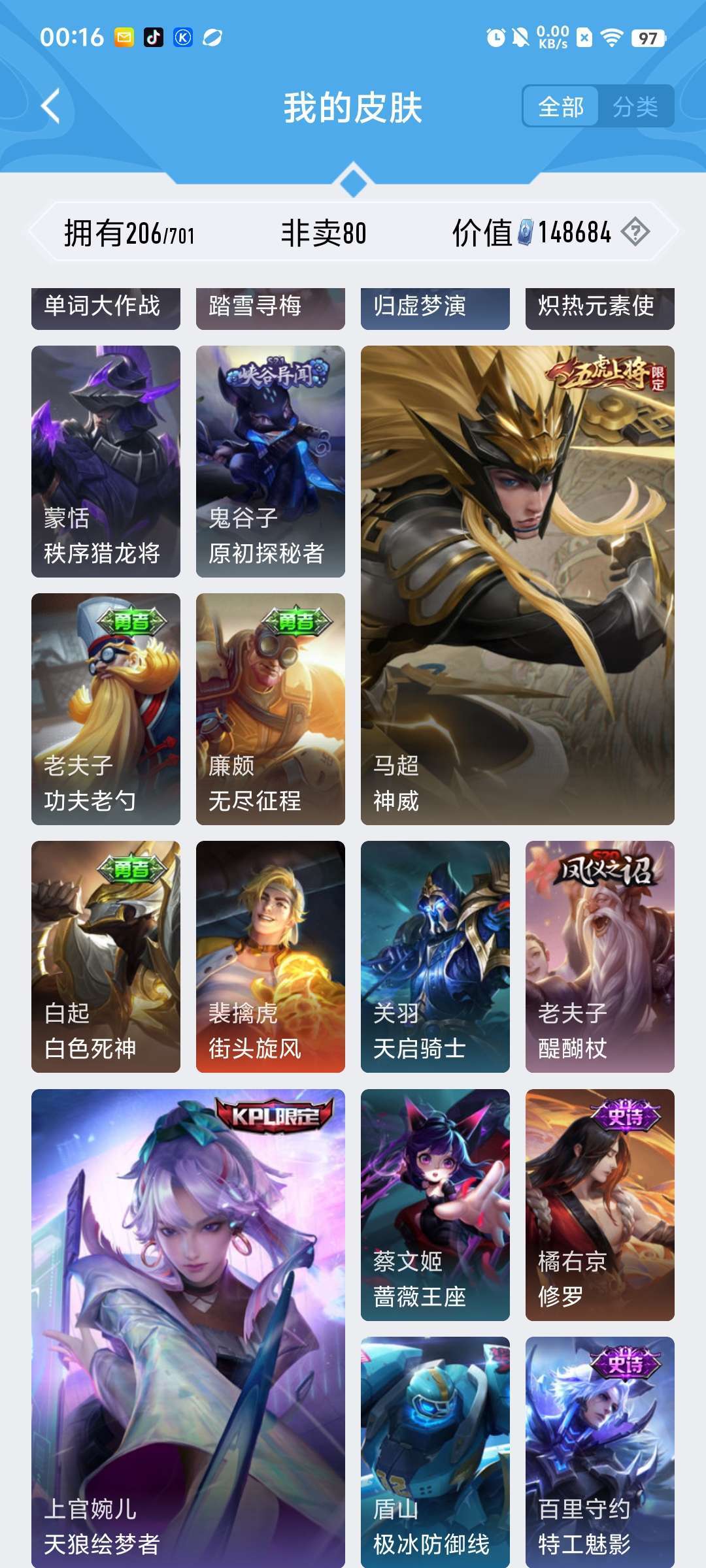View 老夫子 醍醐杖 skin
This screenshot has height=1568, width=706.
(600, 956)
